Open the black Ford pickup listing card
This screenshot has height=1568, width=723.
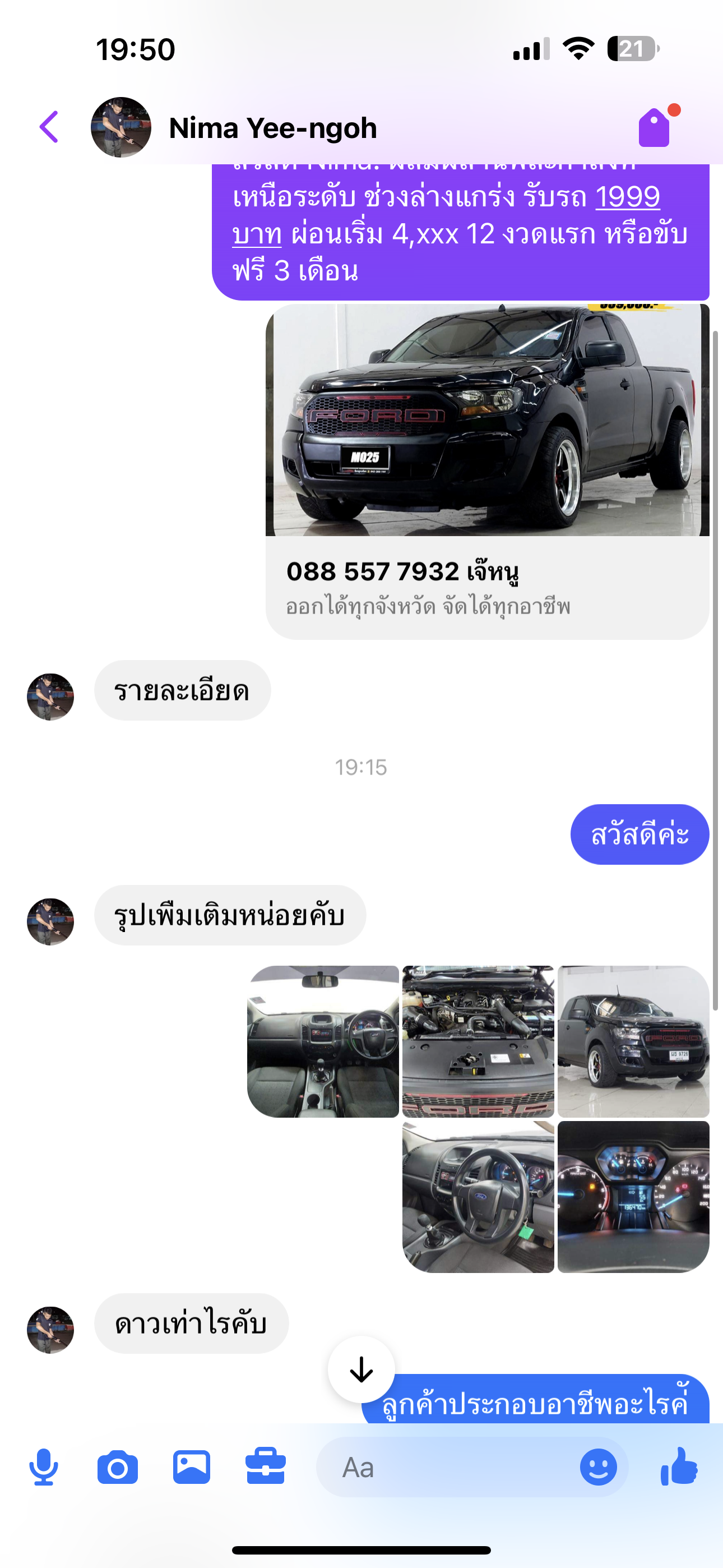(487, 471)
